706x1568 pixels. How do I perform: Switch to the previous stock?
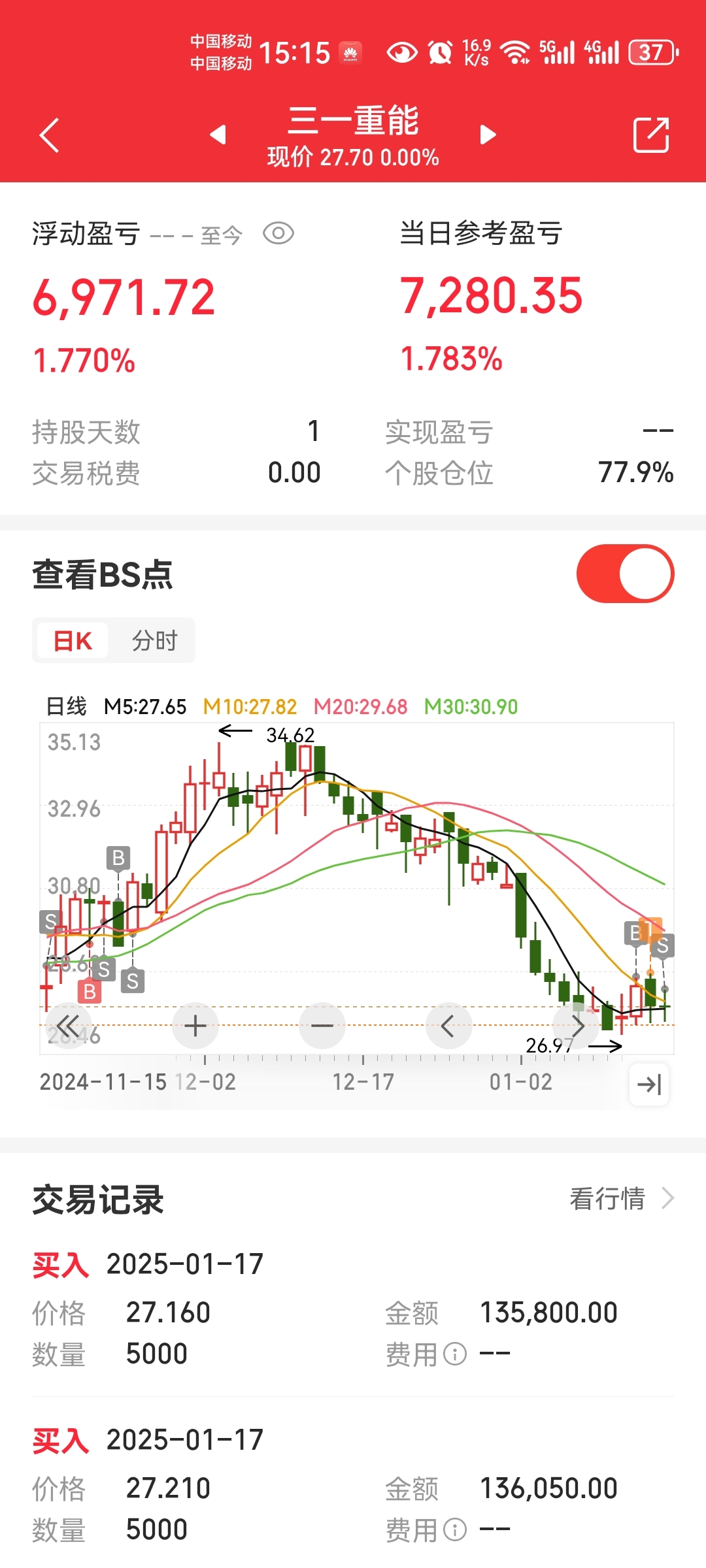click(x=218, y=135)
